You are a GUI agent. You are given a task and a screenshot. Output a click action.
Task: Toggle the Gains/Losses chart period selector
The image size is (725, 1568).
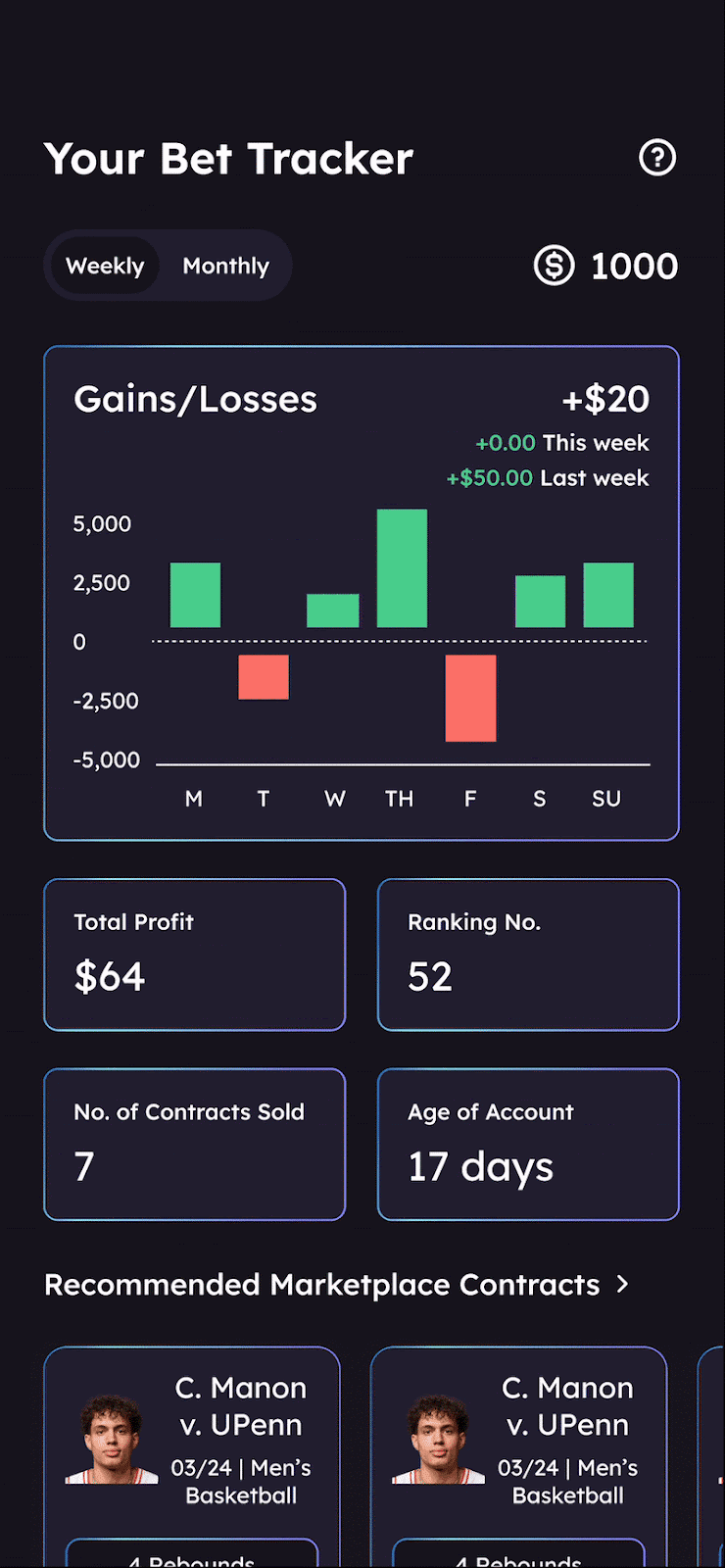click(167, 265)
